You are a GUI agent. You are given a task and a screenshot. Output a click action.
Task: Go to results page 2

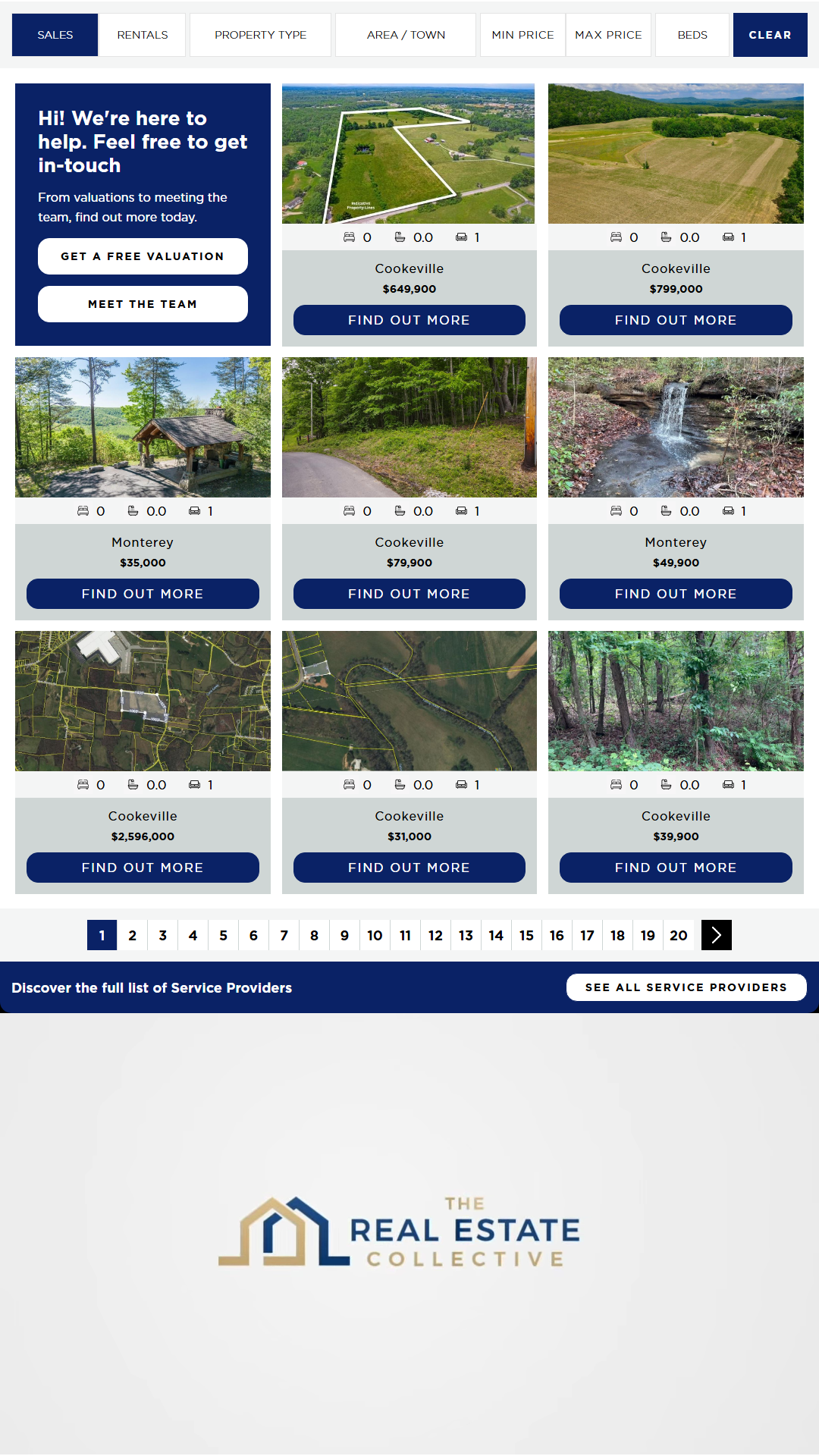point(132,935)
